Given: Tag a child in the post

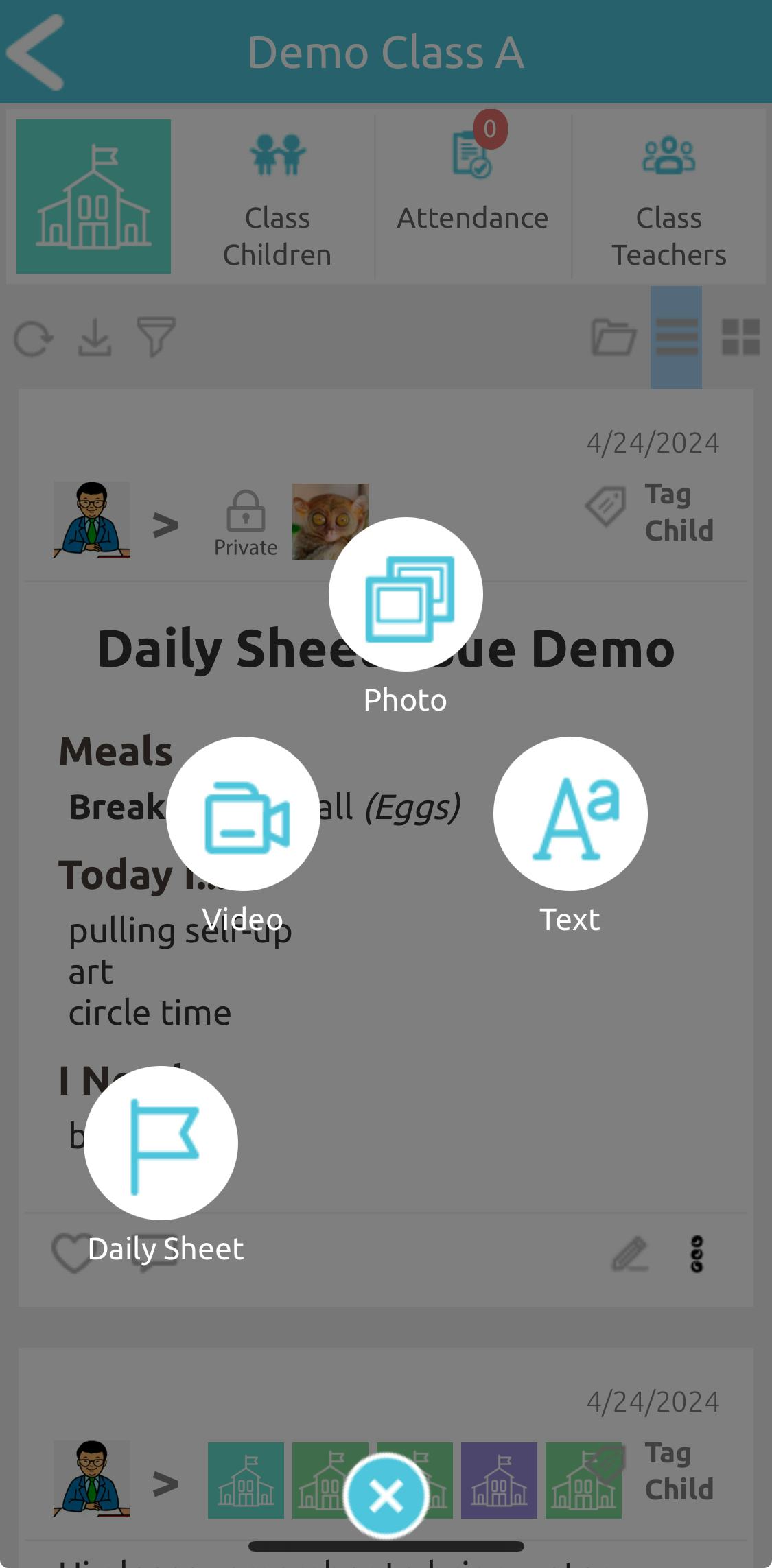Looking at the screenshot, I should click(x=645, y=511).
